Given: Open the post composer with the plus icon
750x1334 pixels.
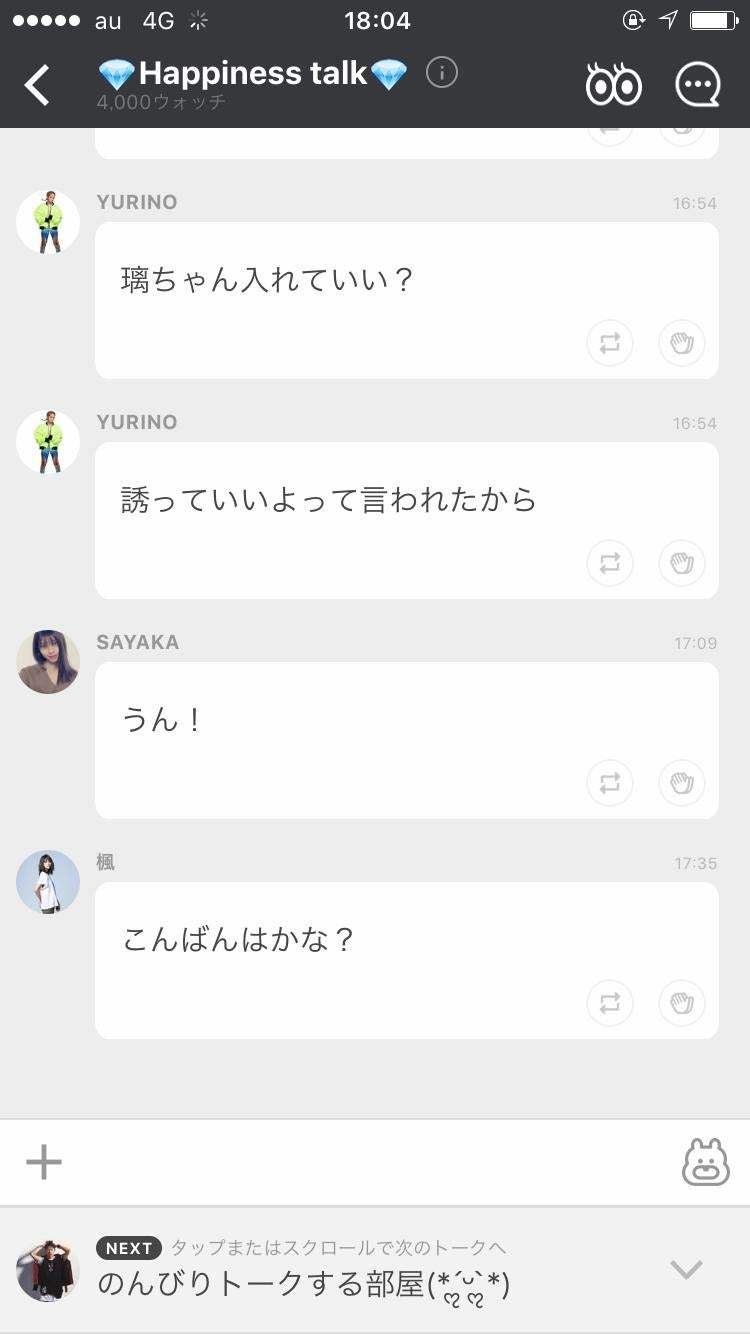Looking at the screenshot, I should pos(43,1161).
